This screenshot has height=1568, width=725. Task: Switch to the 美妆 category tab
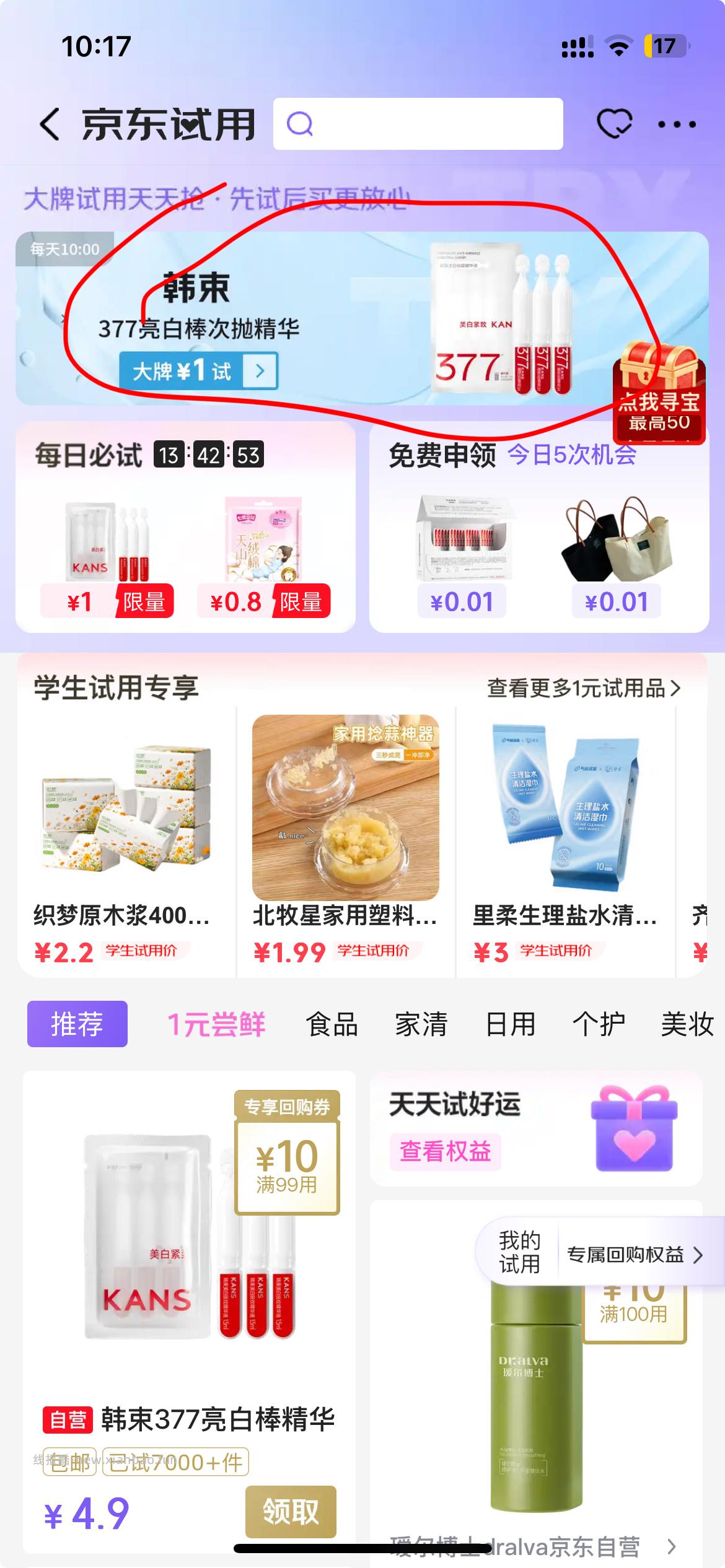(688, 1025)
